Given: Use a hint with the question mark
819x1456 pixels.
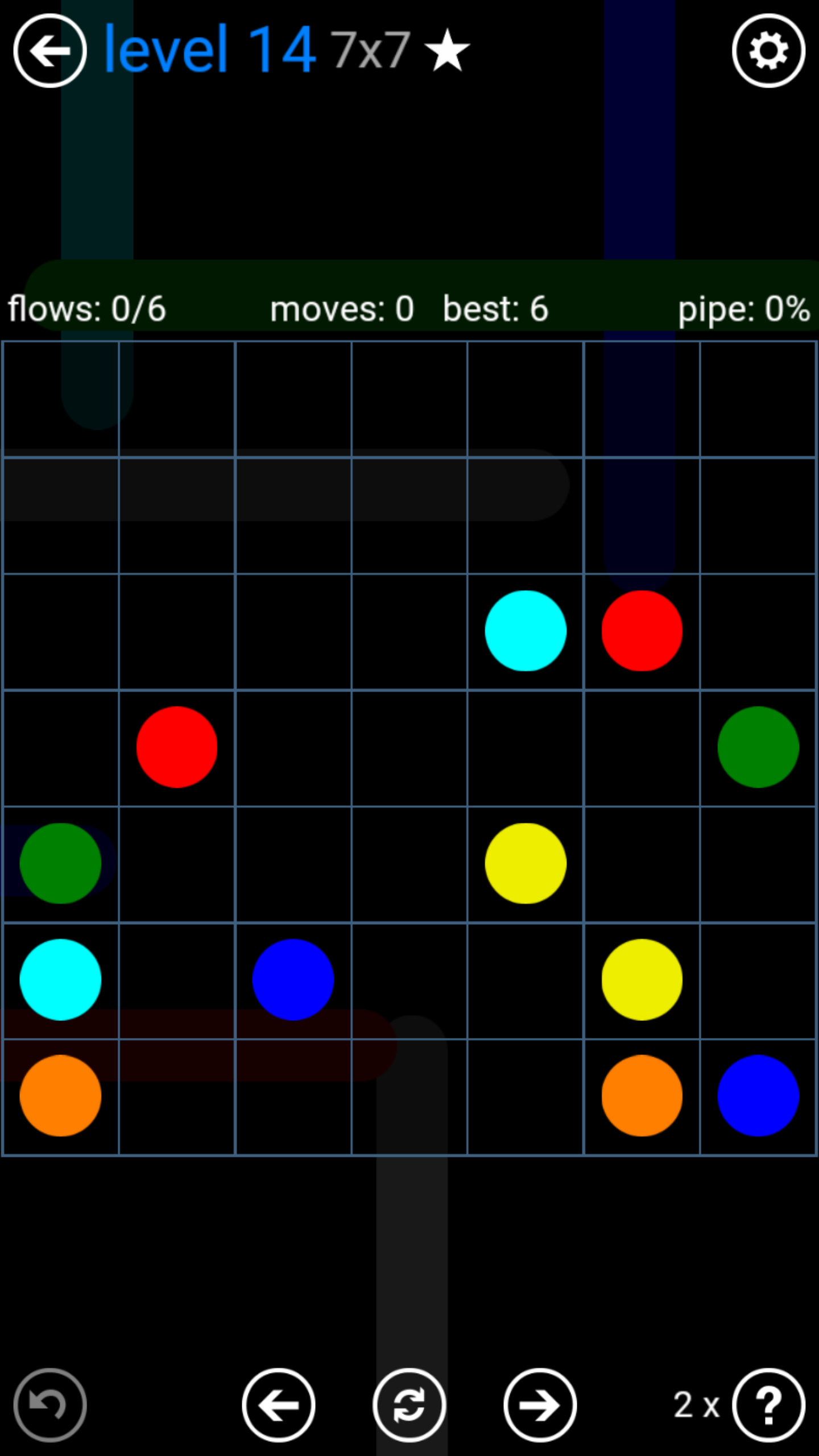Looking at the screenshot, I should pos(768,1405).
